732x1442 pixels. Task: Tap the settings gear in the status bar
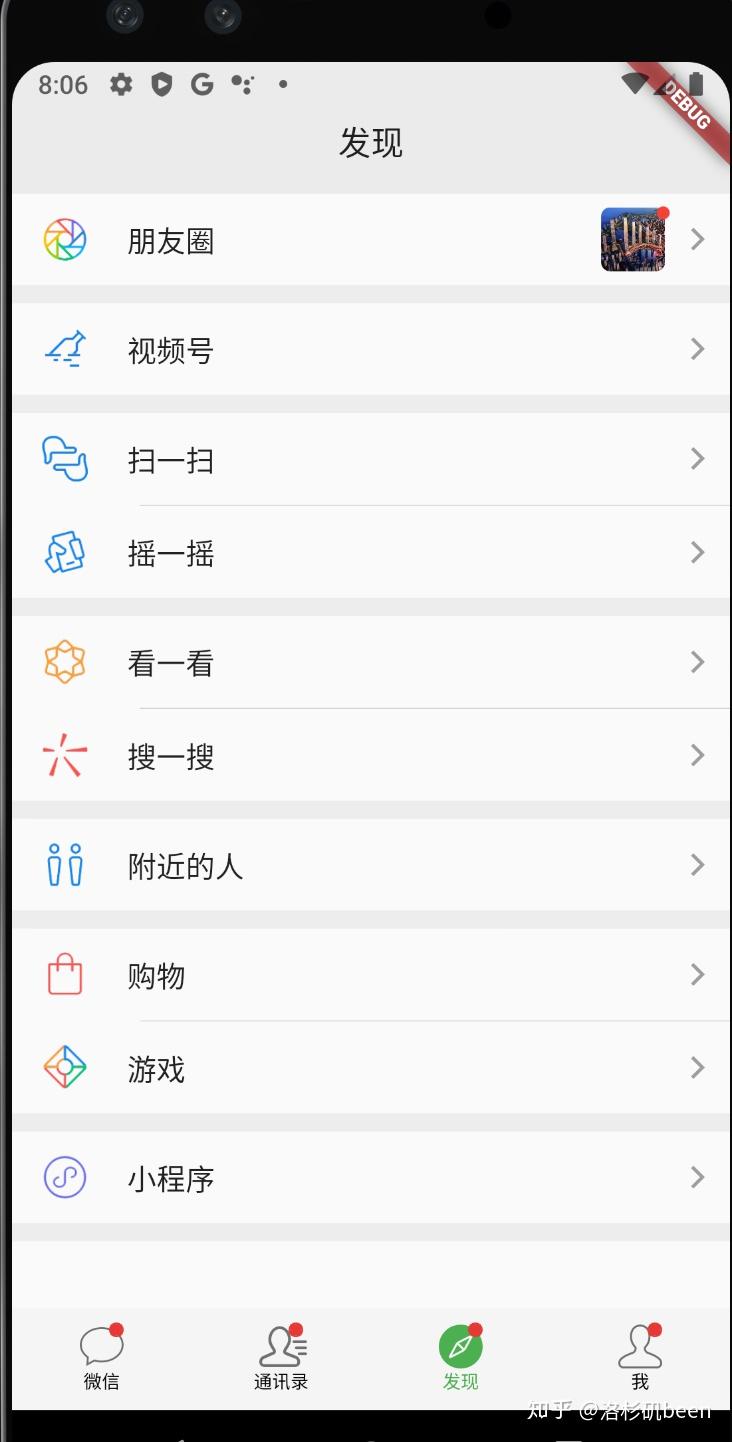[x=120, y=85]
